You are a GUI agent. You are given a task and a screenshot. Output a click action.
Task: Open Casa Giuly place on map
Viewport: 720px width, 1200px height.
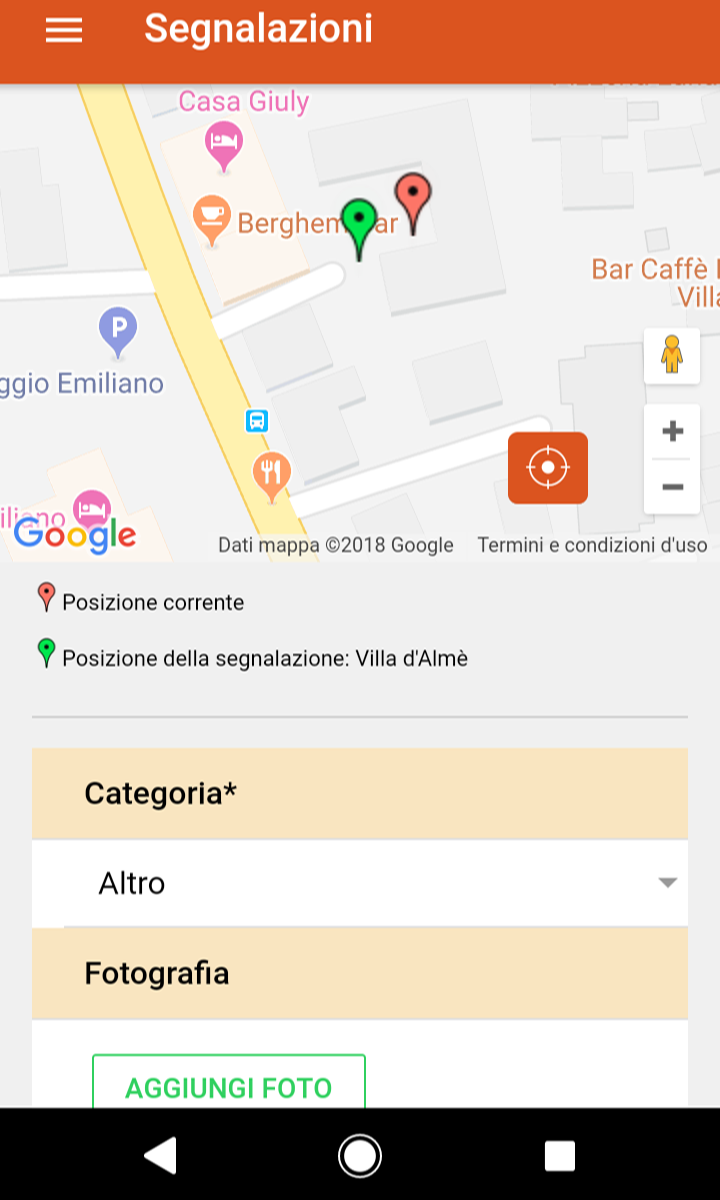coord(243,101)
